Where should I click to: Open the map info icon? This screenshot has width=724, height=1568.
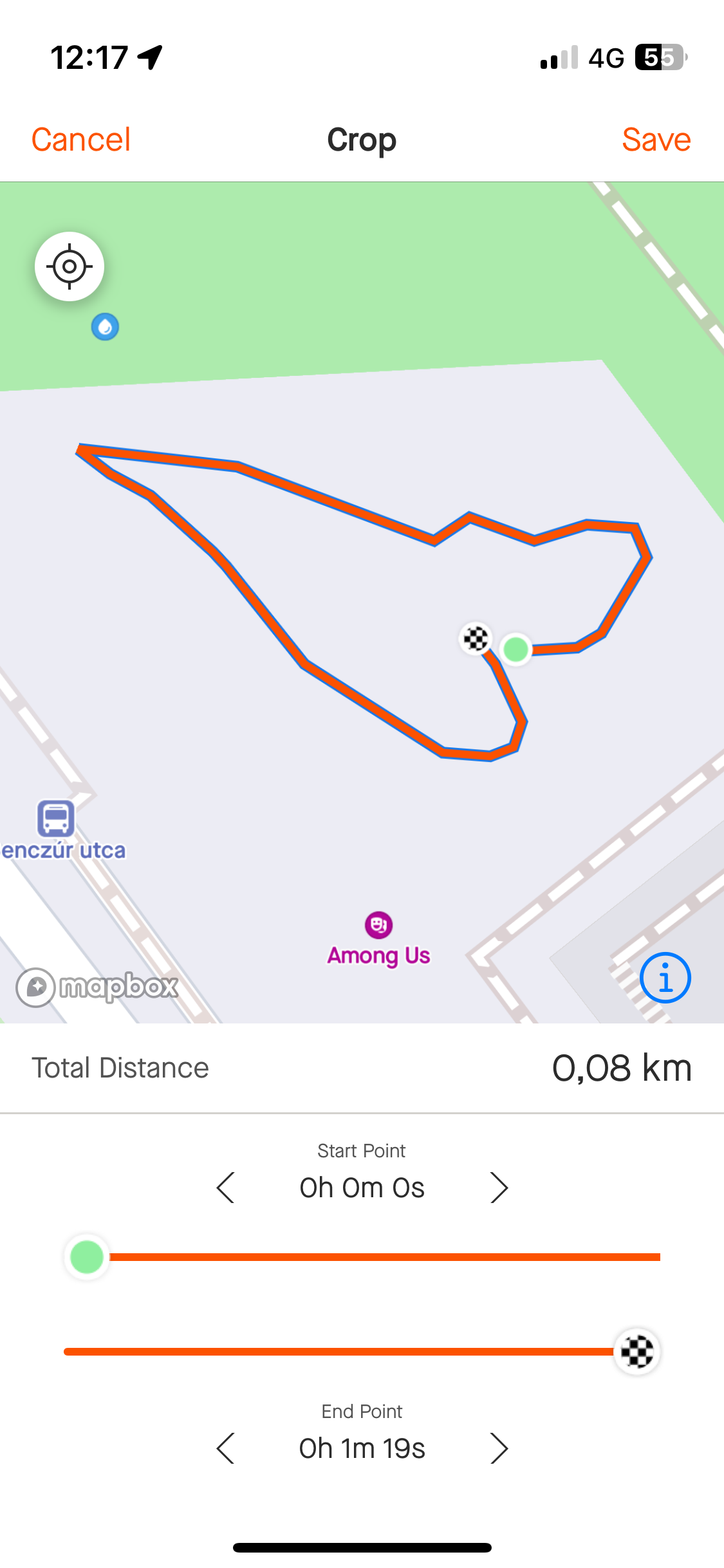click(665, 978)
